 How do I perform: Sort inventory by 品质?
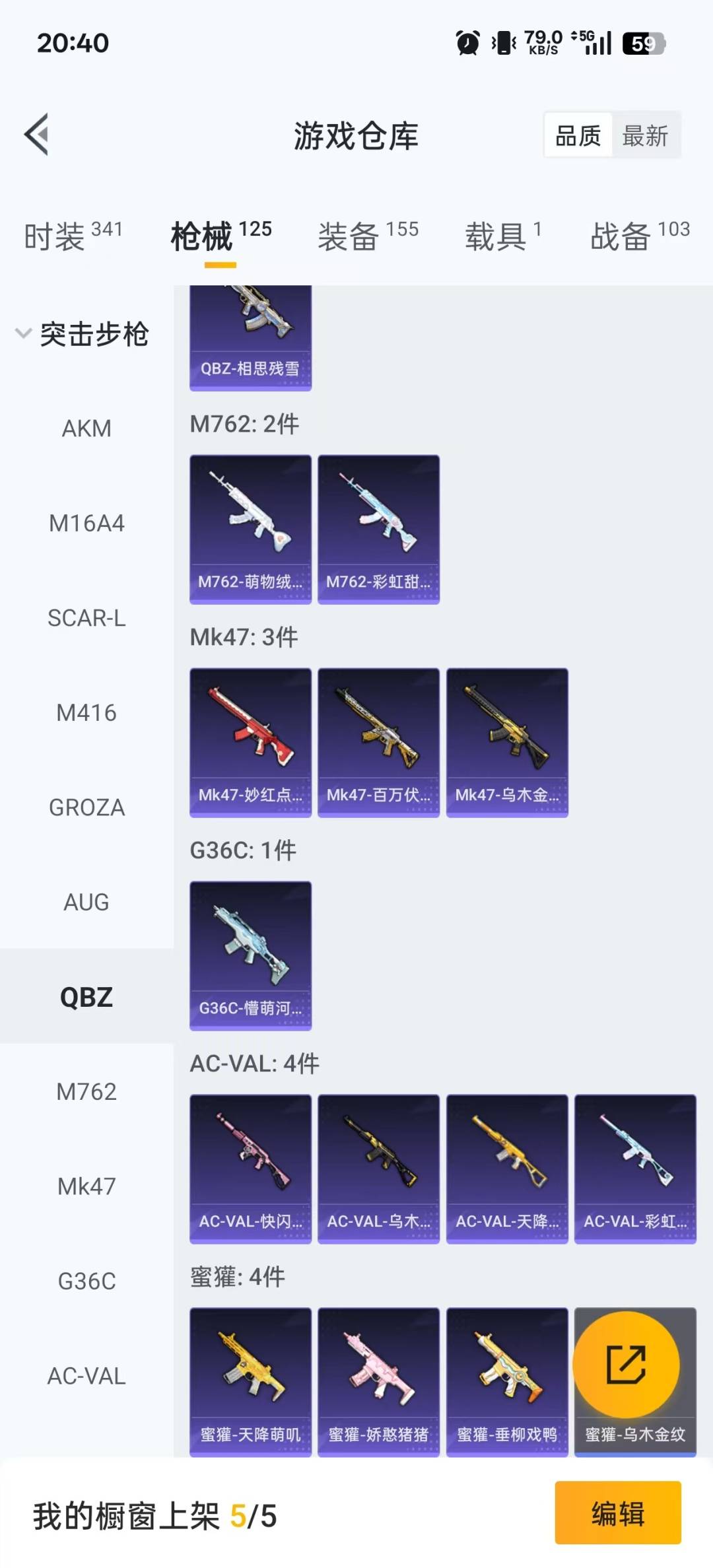pyautogui.click(x=578, y=136)
